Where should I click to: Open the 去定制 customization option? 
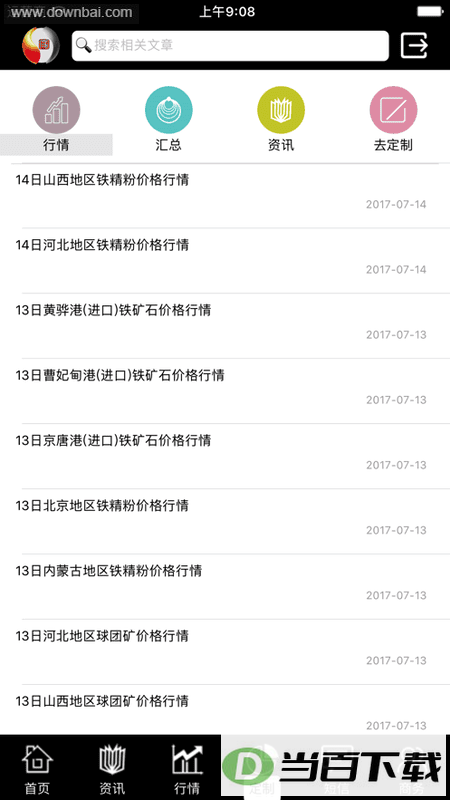(x=393, y=120)
